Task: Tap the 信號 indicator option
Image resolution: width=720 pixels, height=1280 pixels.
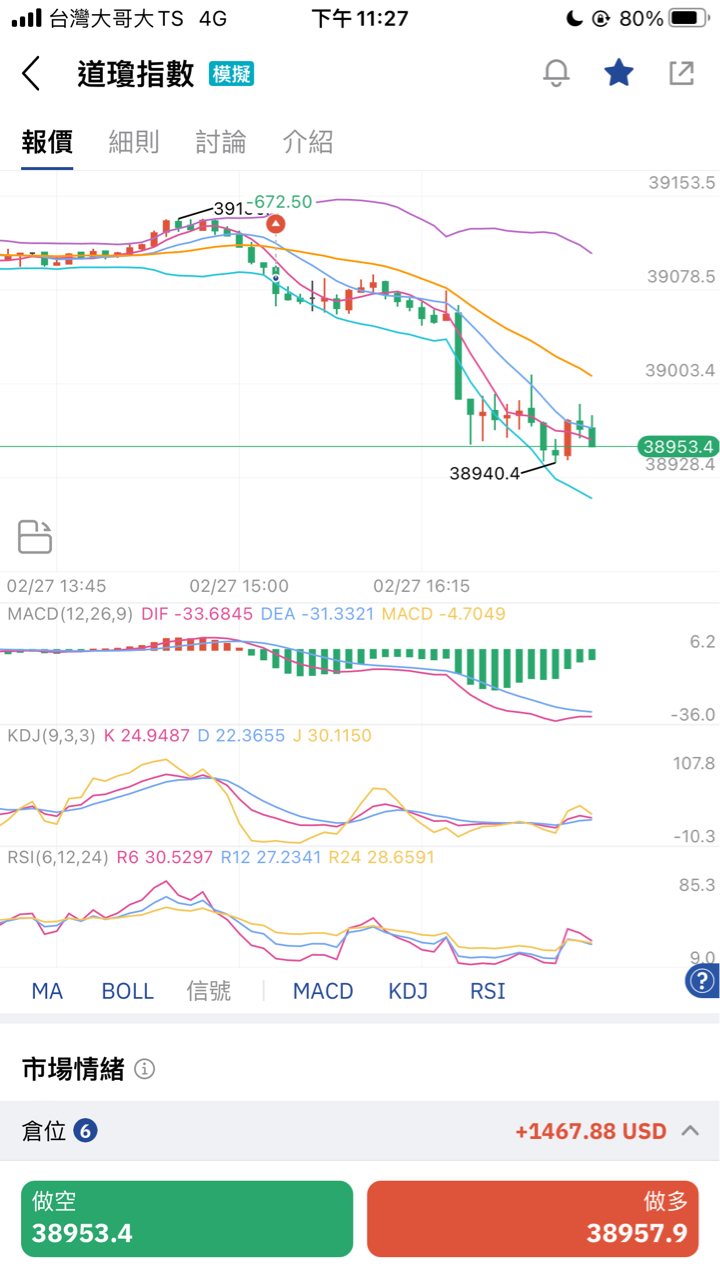Action: click(208, 991)
